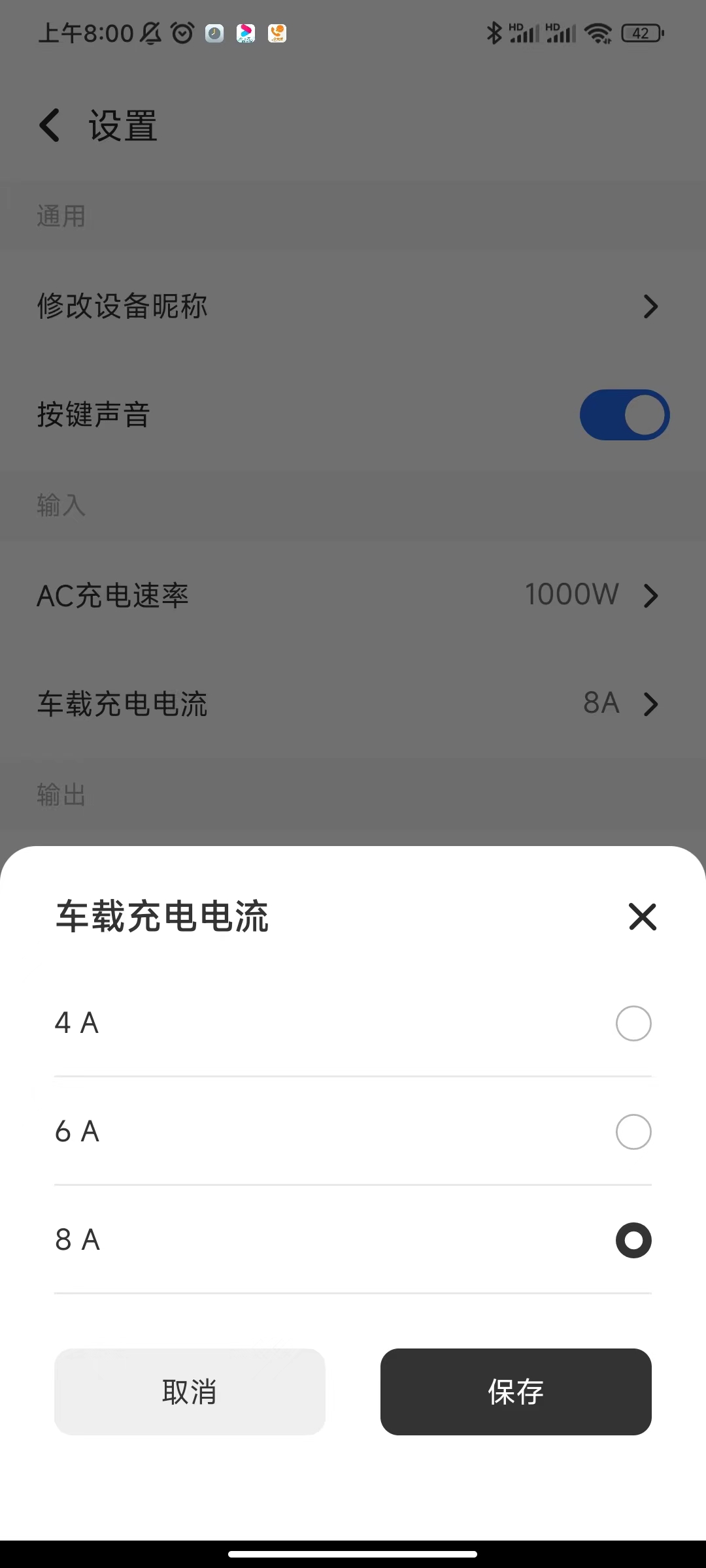Close the 车载充电电流 dialog with X
Screen dimensions: 706x1568
[642, 917]
